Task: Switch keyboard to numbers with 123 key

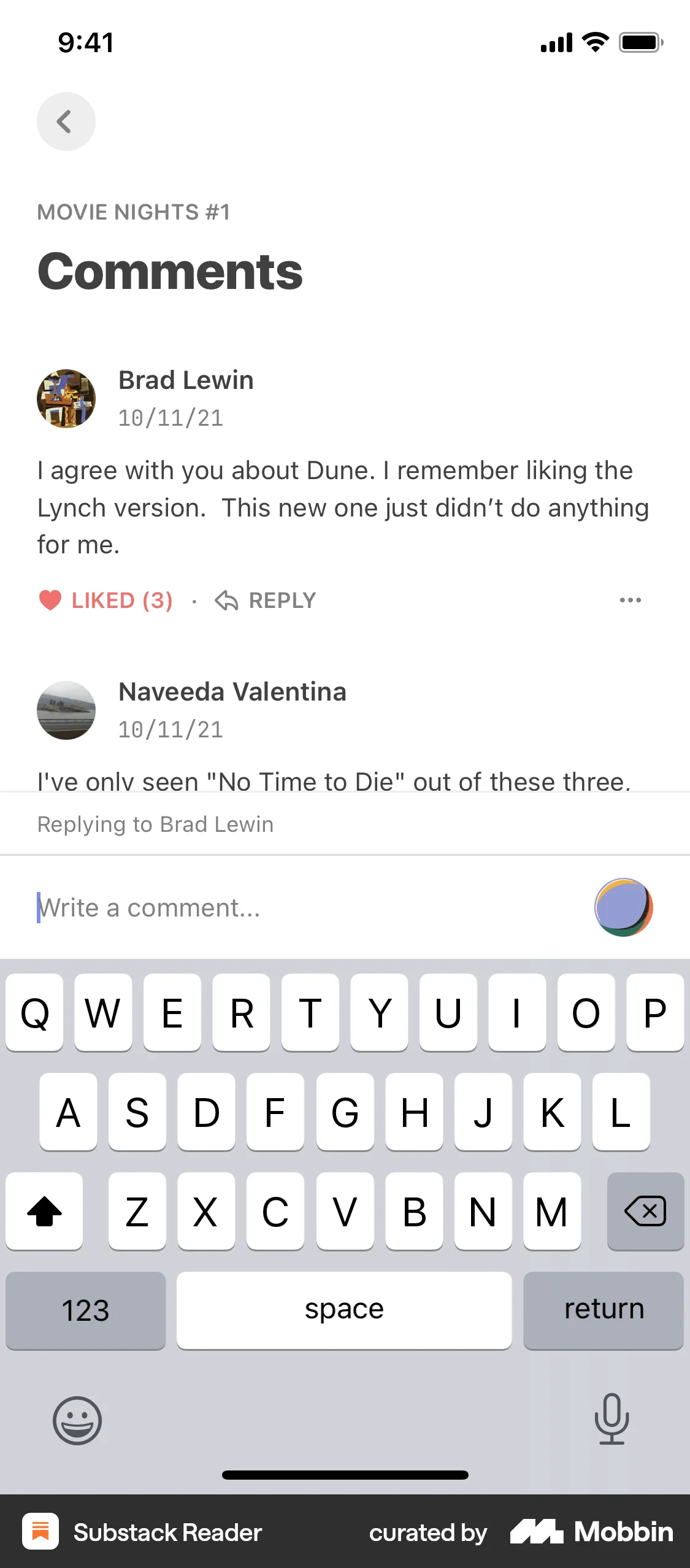Action: coord(85,1310)
